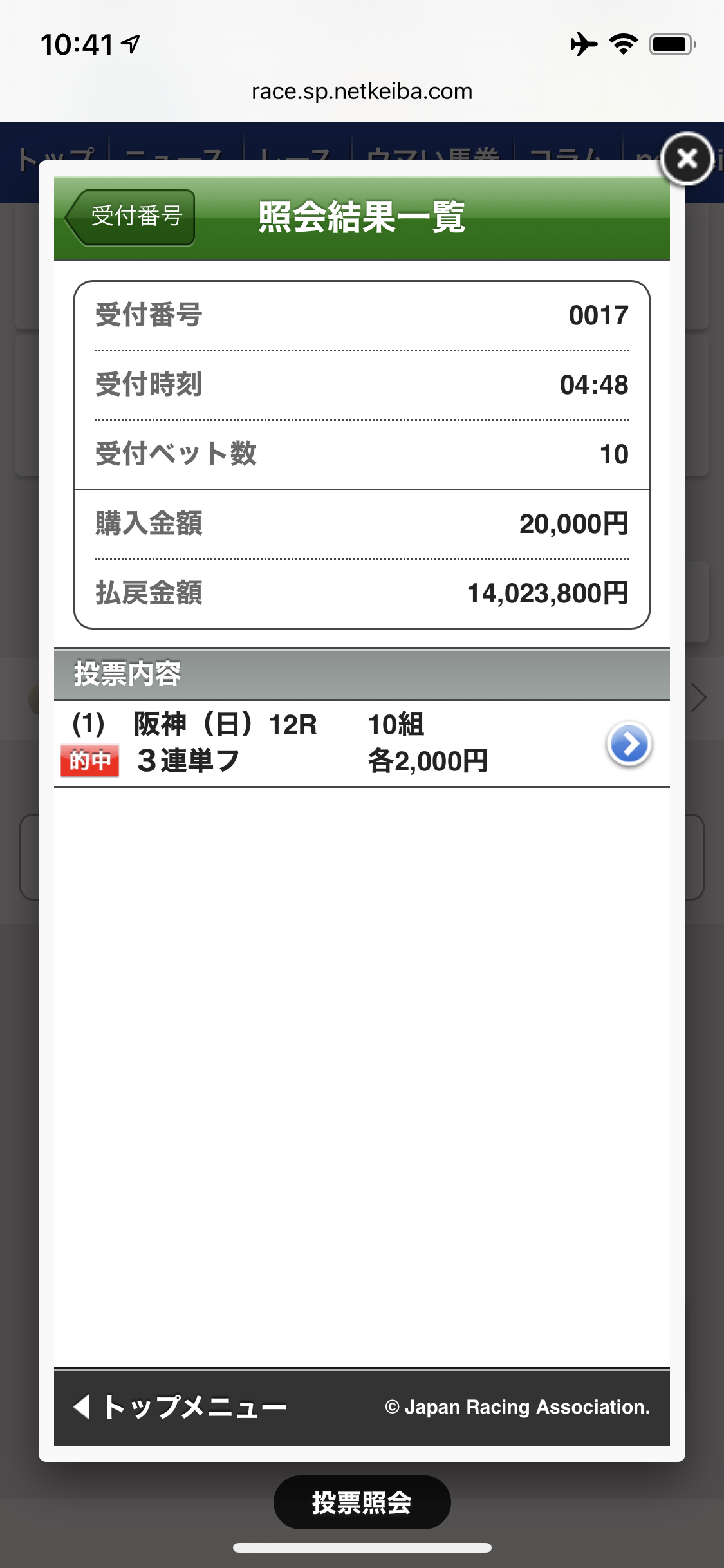Tap the 投票照会 button
The height and width of the screenshot is (1568, 724).
[x=362, y=1502]
